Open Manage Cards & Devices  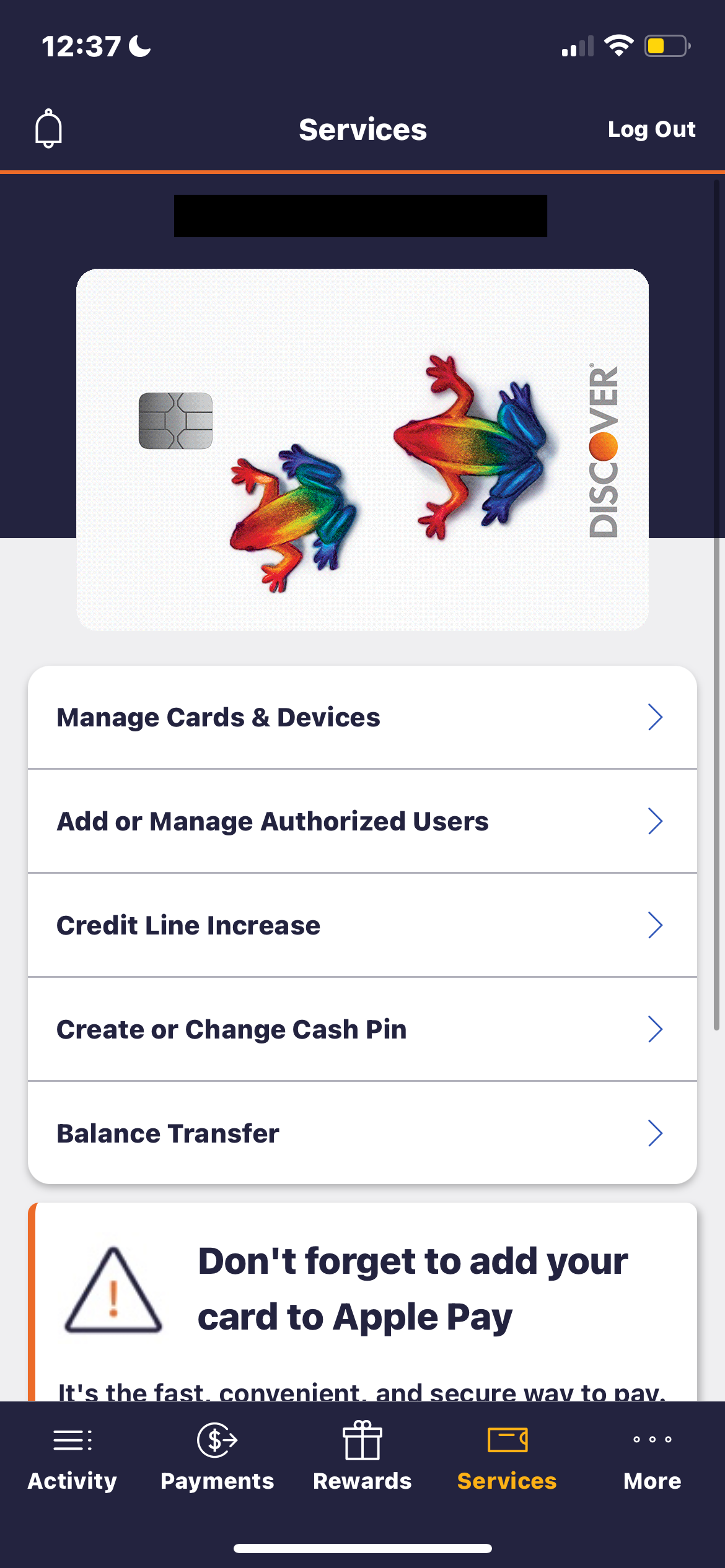(x=362, y=717)
